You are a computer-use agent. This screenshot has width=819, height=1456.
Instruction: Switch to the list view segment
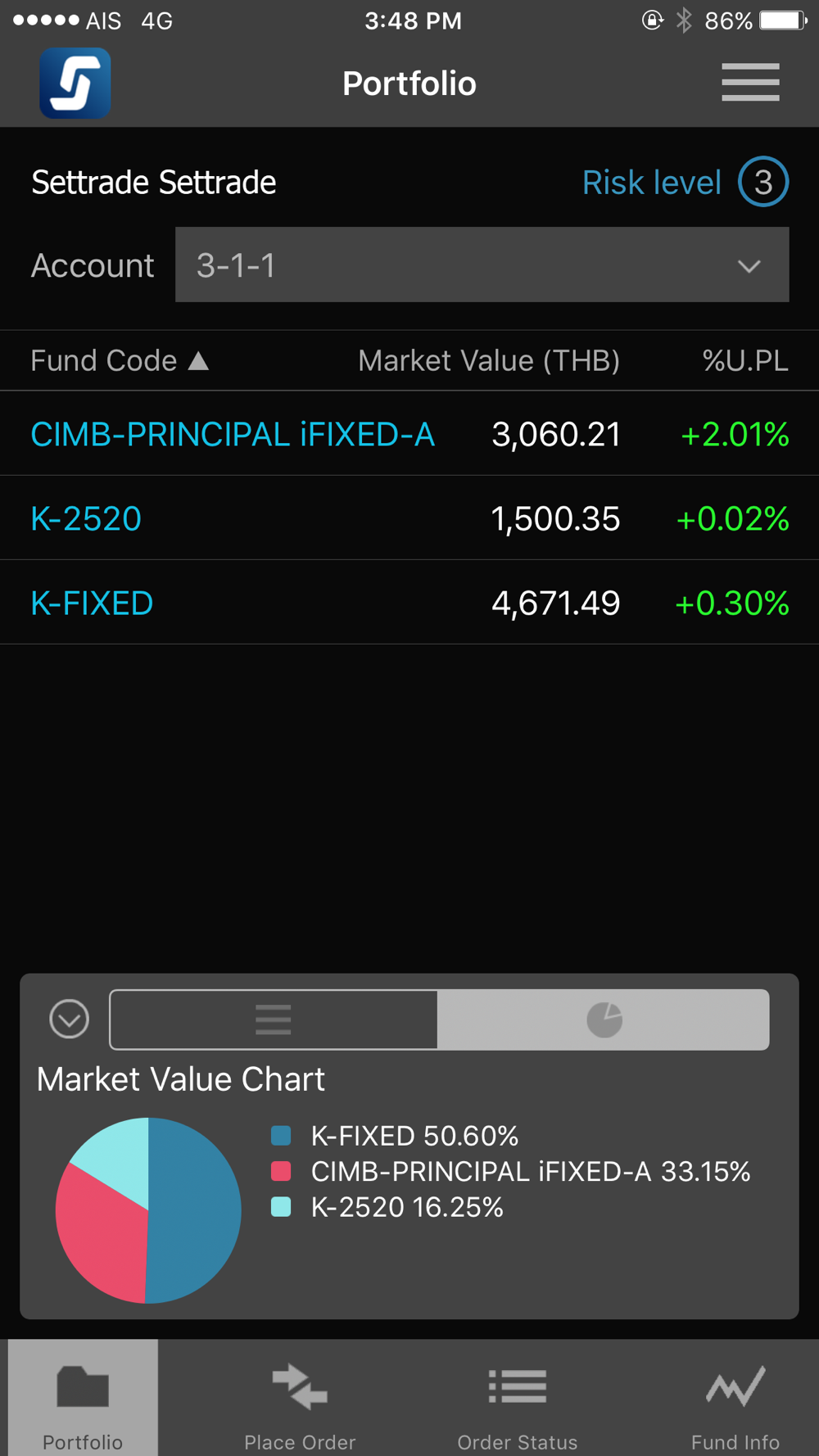tap(274, 1020)
